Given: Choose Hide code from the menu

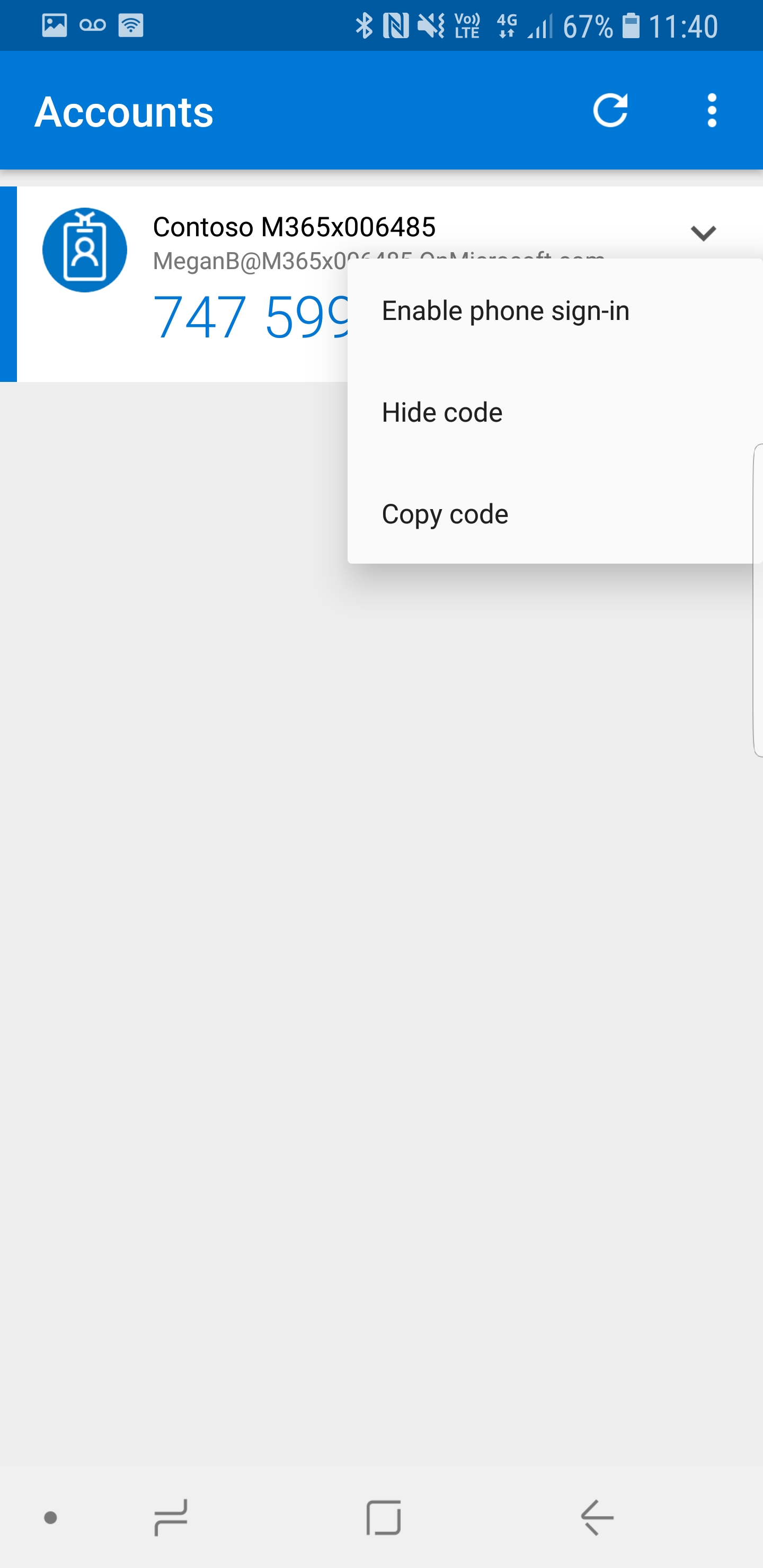Looking at the screenshot, I should tap(555, 412).
